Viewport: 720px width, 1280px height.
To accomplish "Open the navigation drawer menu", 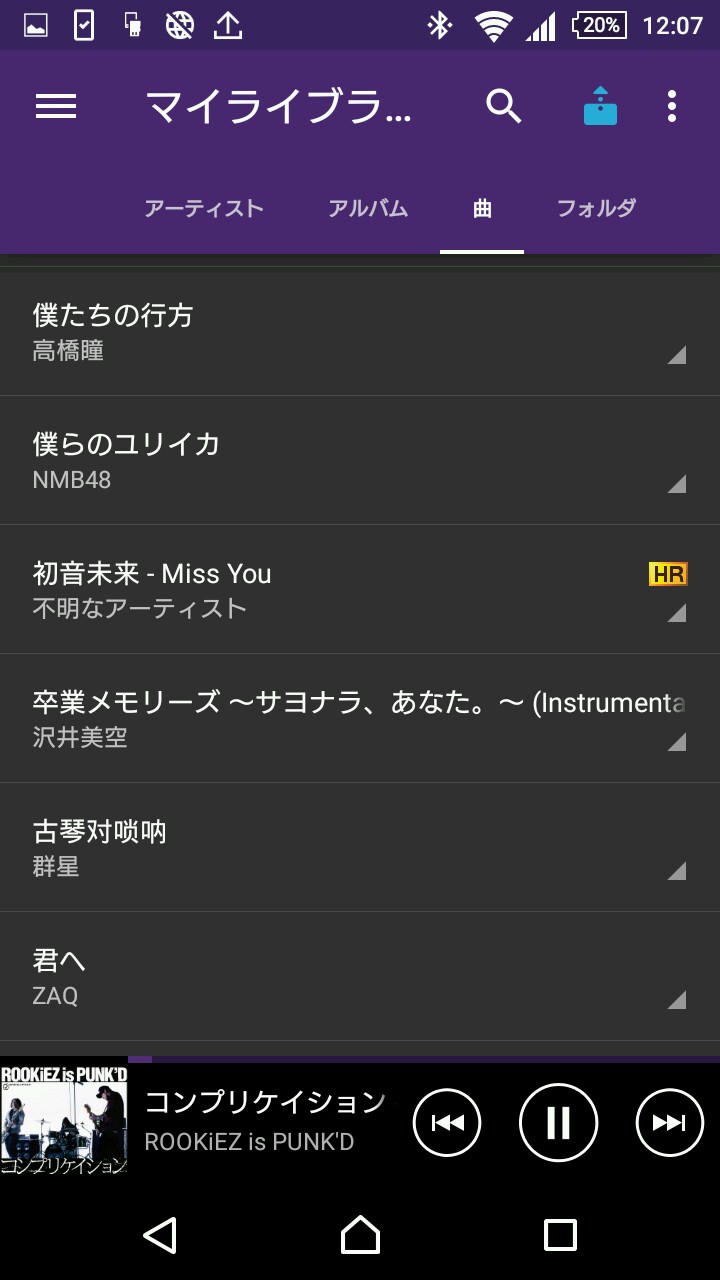I will point(56,107).
